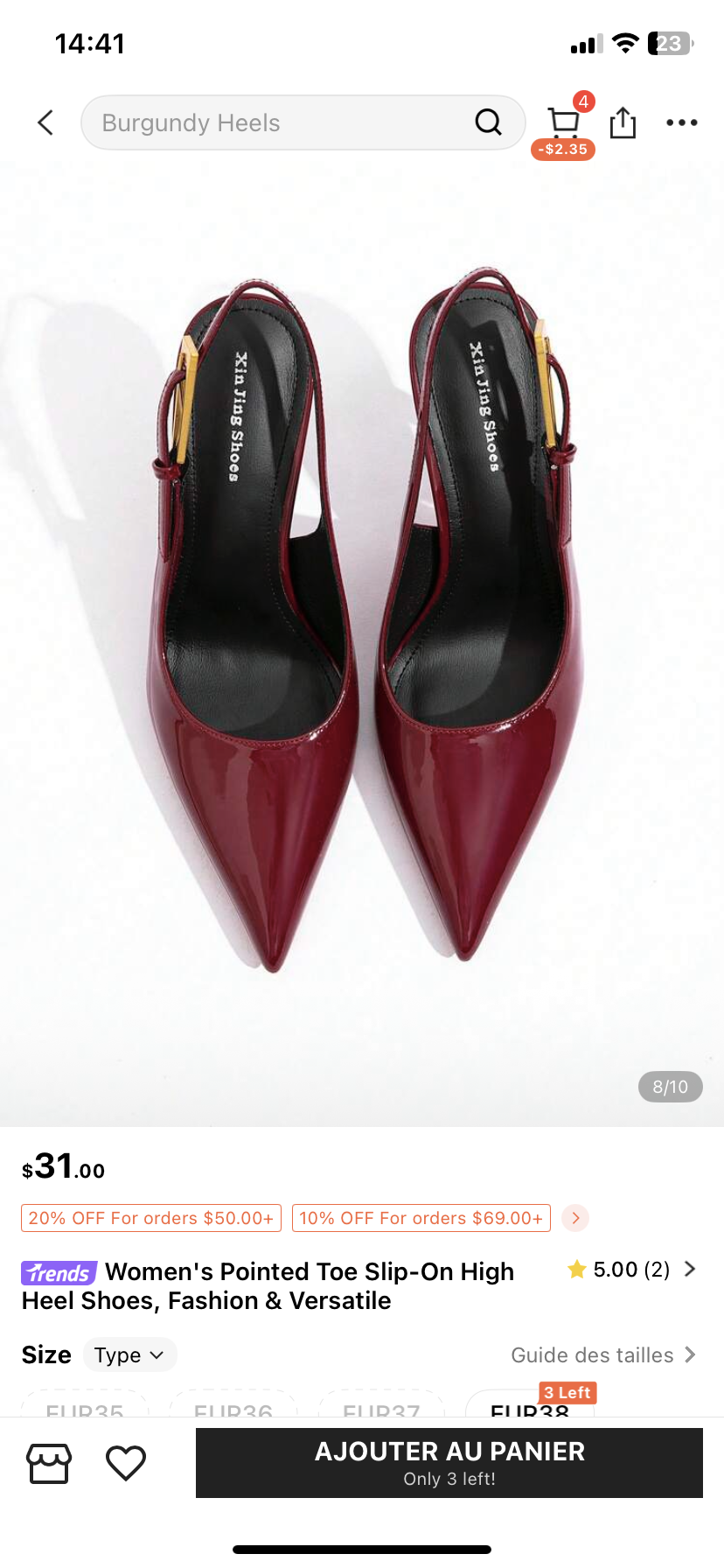Viewport: 724px width, 1568px height.
Task: Tap the 20% OFF orders $50.00+ coupon
Action: click(151, 1218)
